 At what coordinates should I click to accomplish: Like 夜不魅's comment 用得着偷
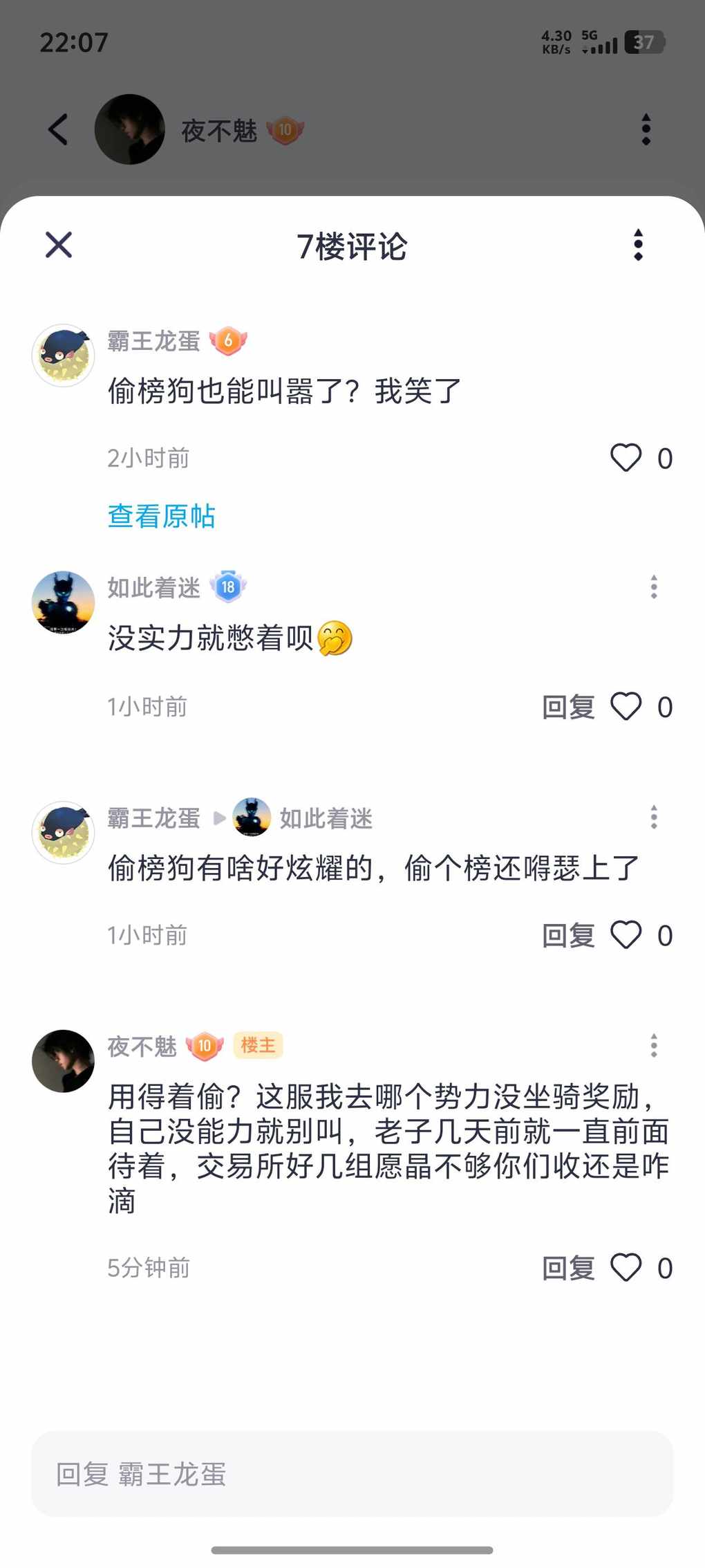(626, 1268)
